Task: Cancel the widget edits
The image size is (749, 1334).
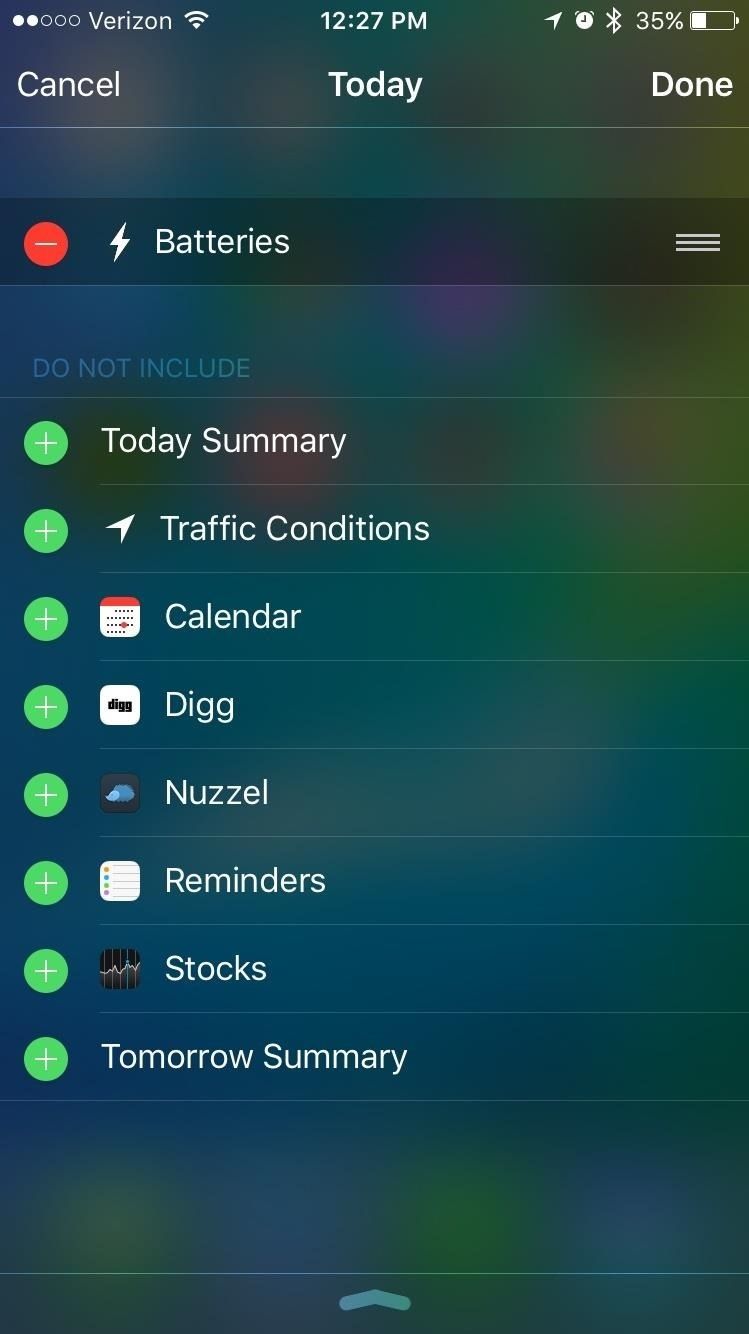Action: 67,85
